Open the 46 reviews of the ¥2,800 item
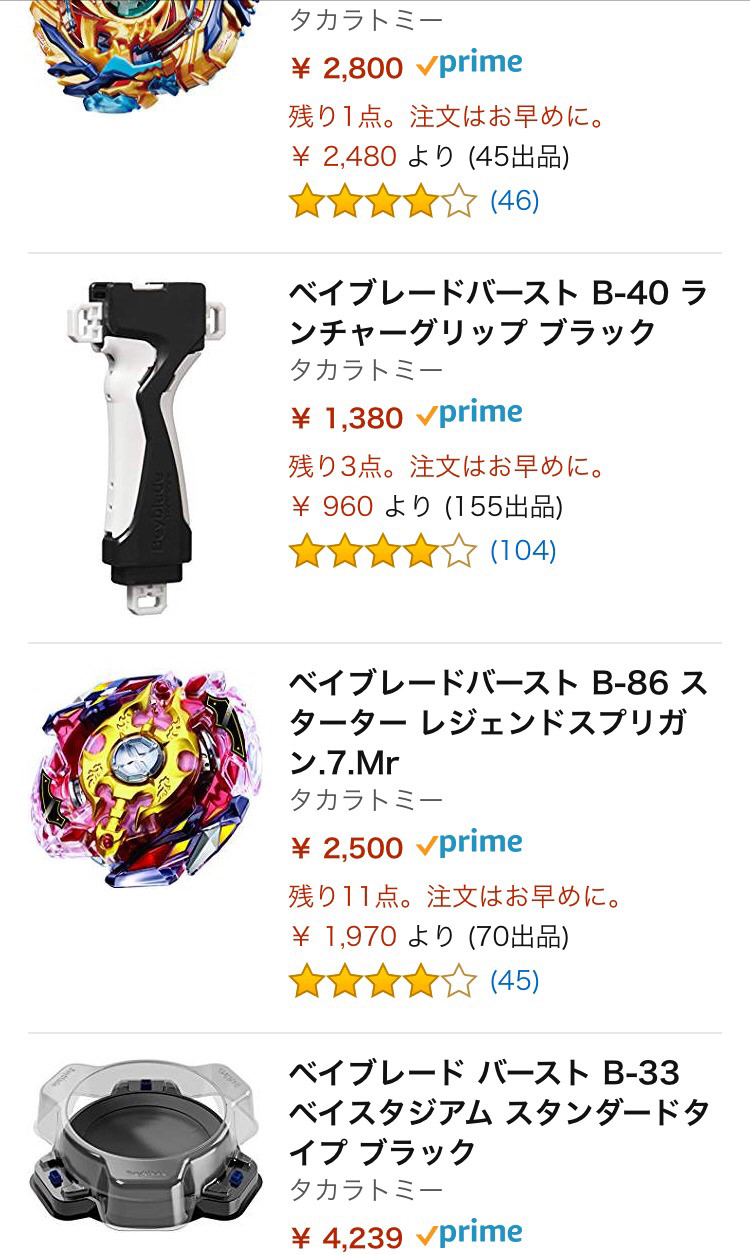Image resolution: width=750 pixels, height=1255 pixels. coord(514,201)
